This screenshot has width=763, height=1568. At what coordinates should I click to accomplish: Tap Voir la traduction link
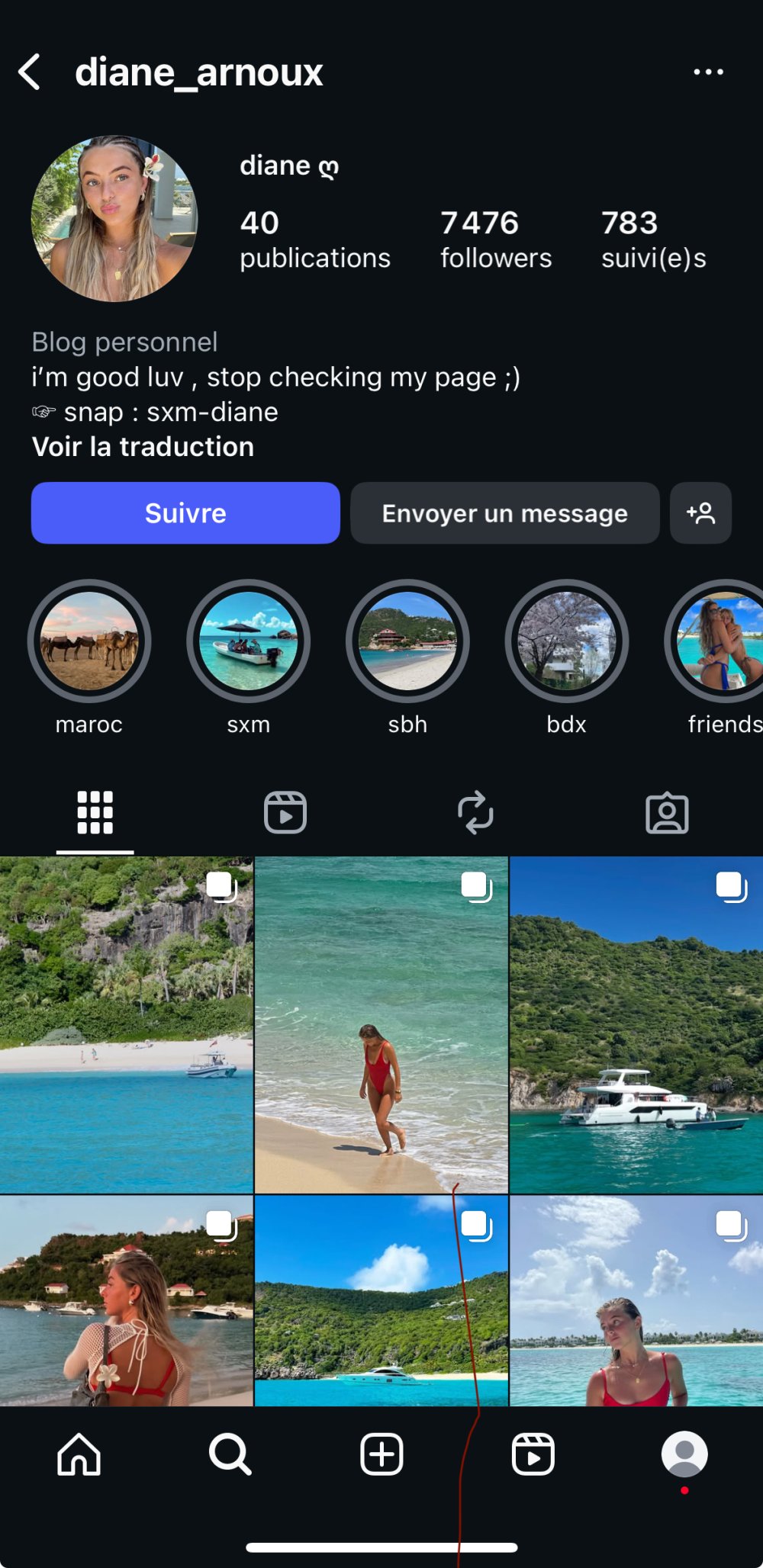coord(143,447)
